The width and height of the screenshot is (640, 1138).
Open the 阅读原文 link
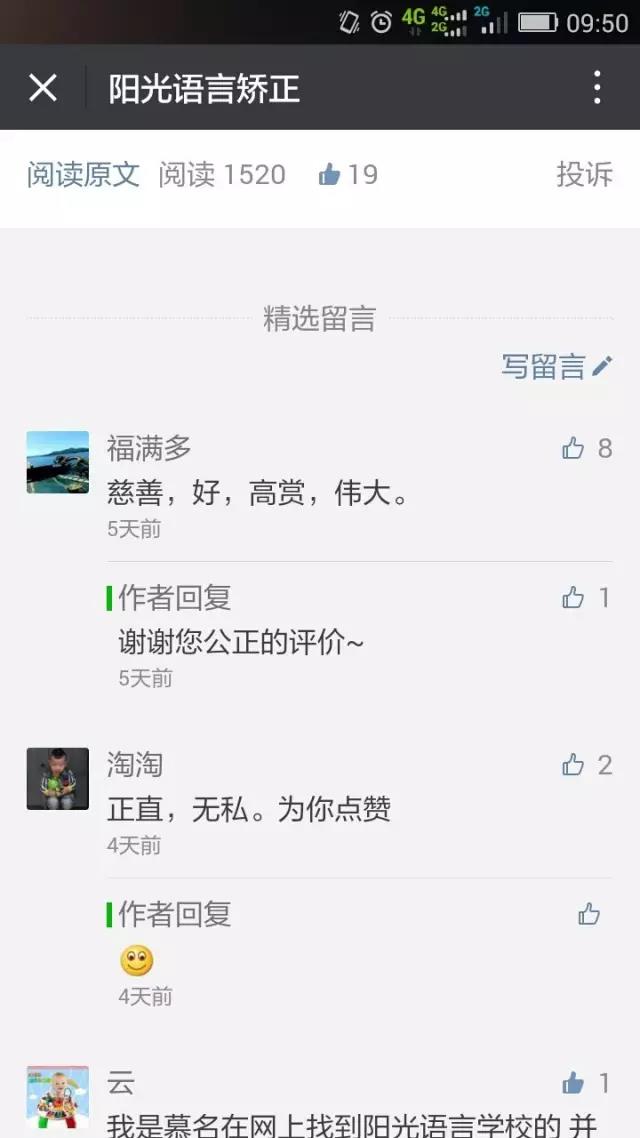coord(83,175)
